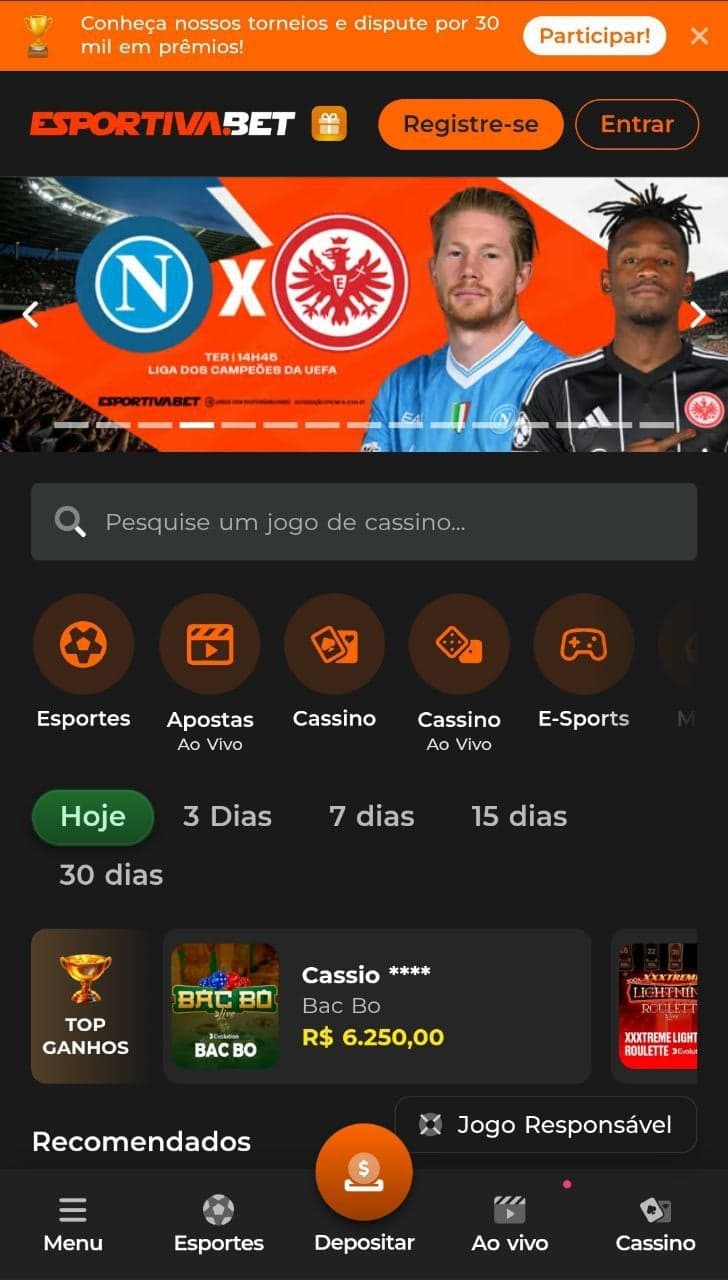The width and height of the screenshot is (728, 1280).
Task: Open the Cassino icon in bottom navigation
Action: pos(655,1210)
